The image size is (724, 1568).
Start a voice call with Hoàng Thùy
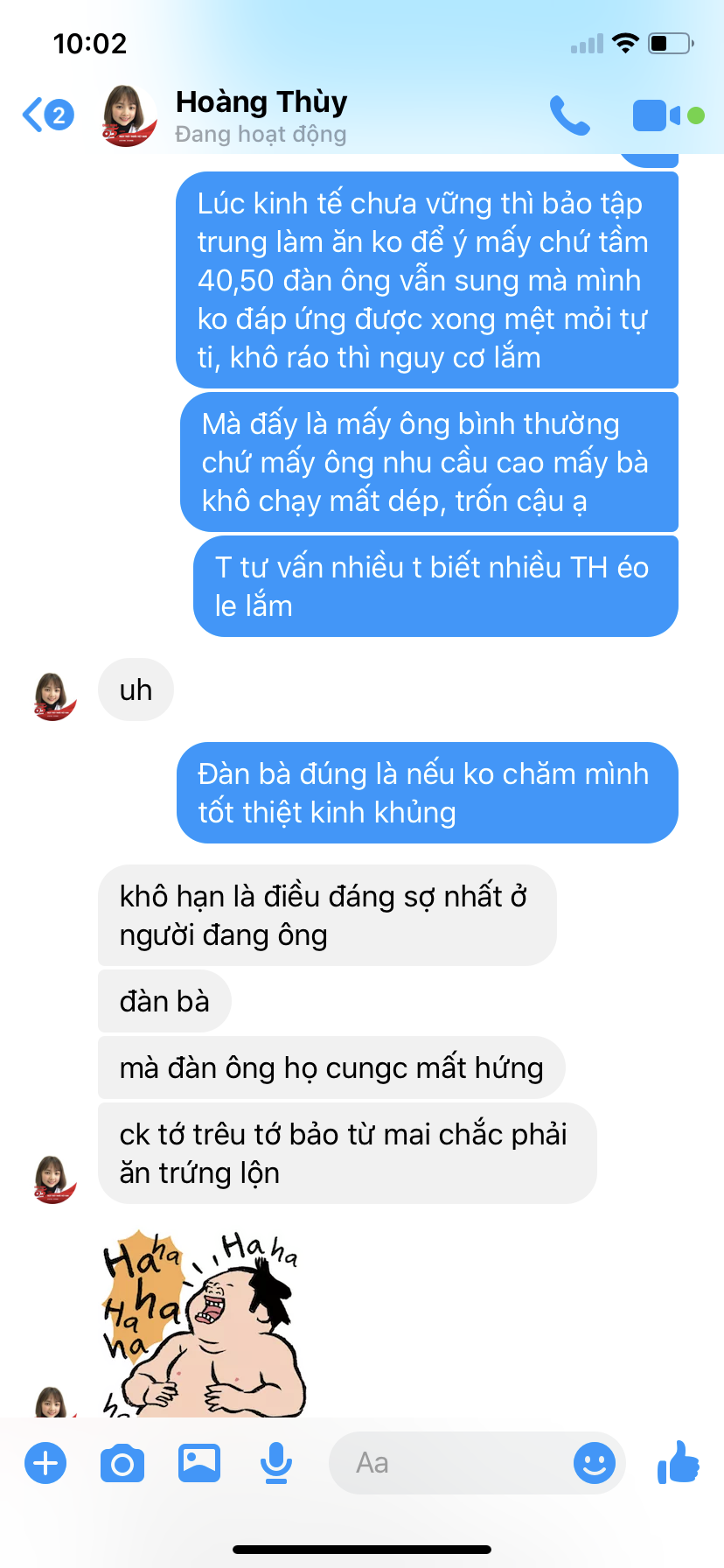click(x=569, y=115)
